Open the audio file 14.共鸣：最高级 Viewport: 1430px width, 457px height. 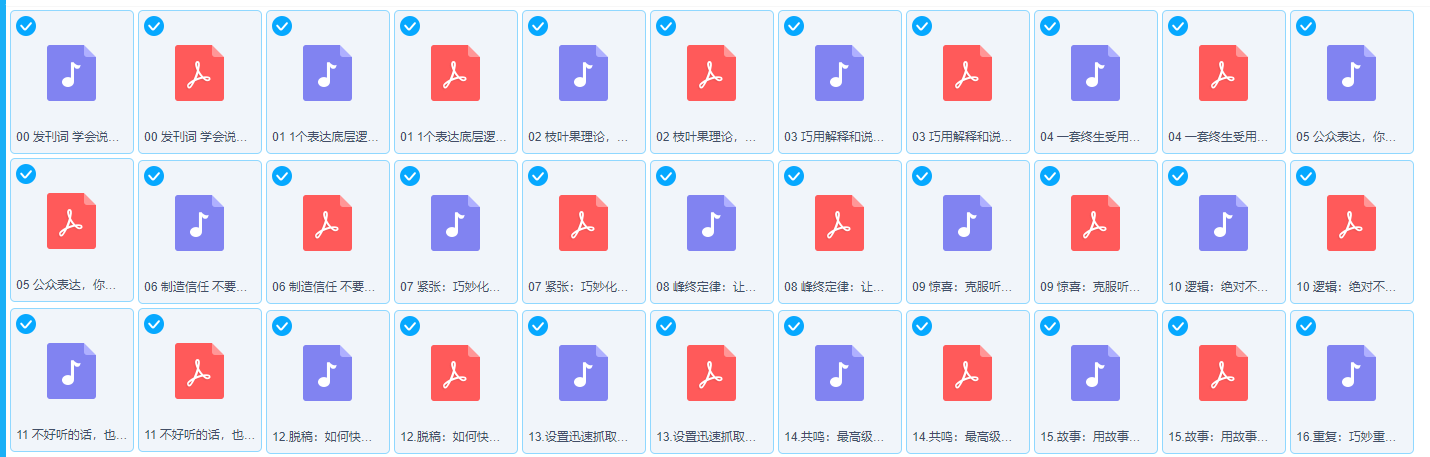coord(839,372)
